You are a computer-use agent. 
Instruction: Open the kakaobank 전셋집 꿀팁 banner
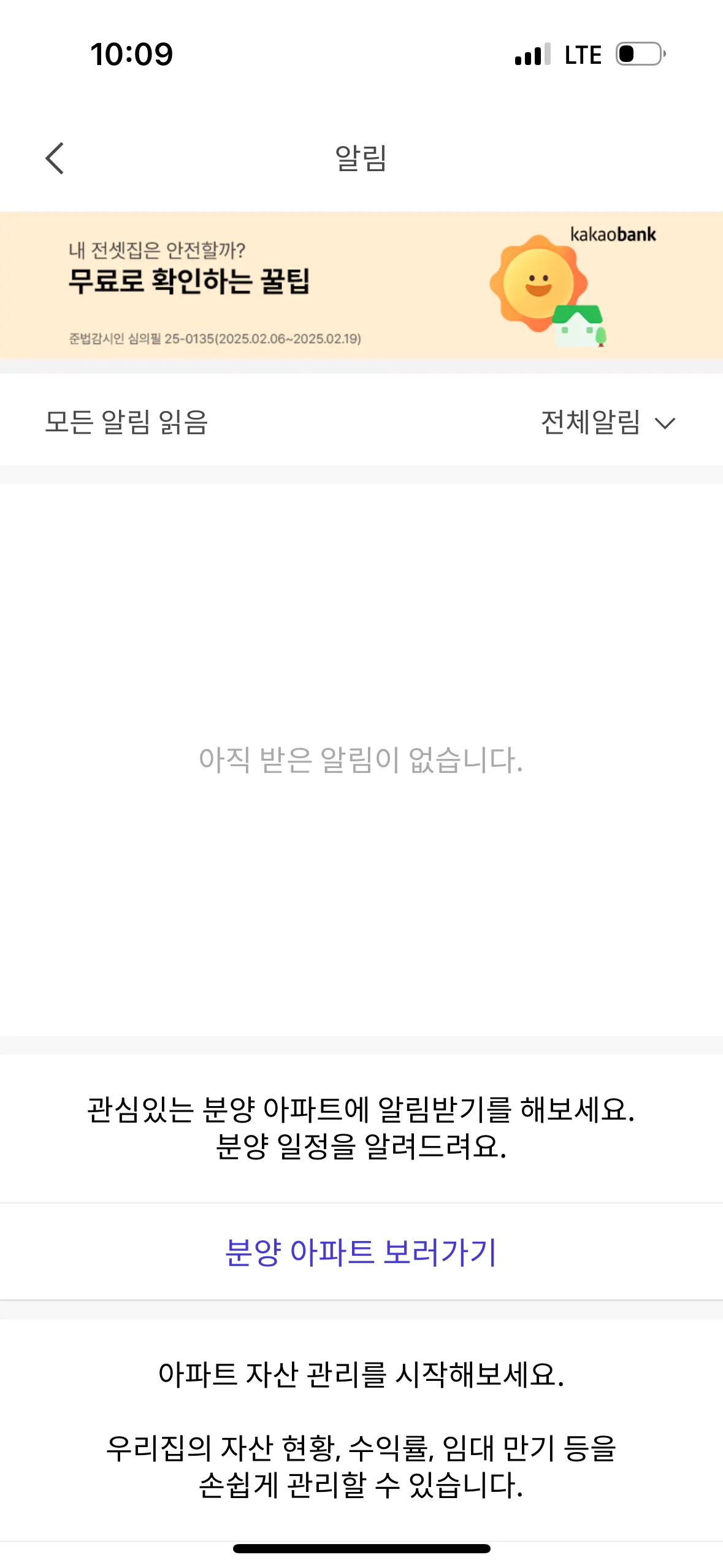click(x=361, y=285)
